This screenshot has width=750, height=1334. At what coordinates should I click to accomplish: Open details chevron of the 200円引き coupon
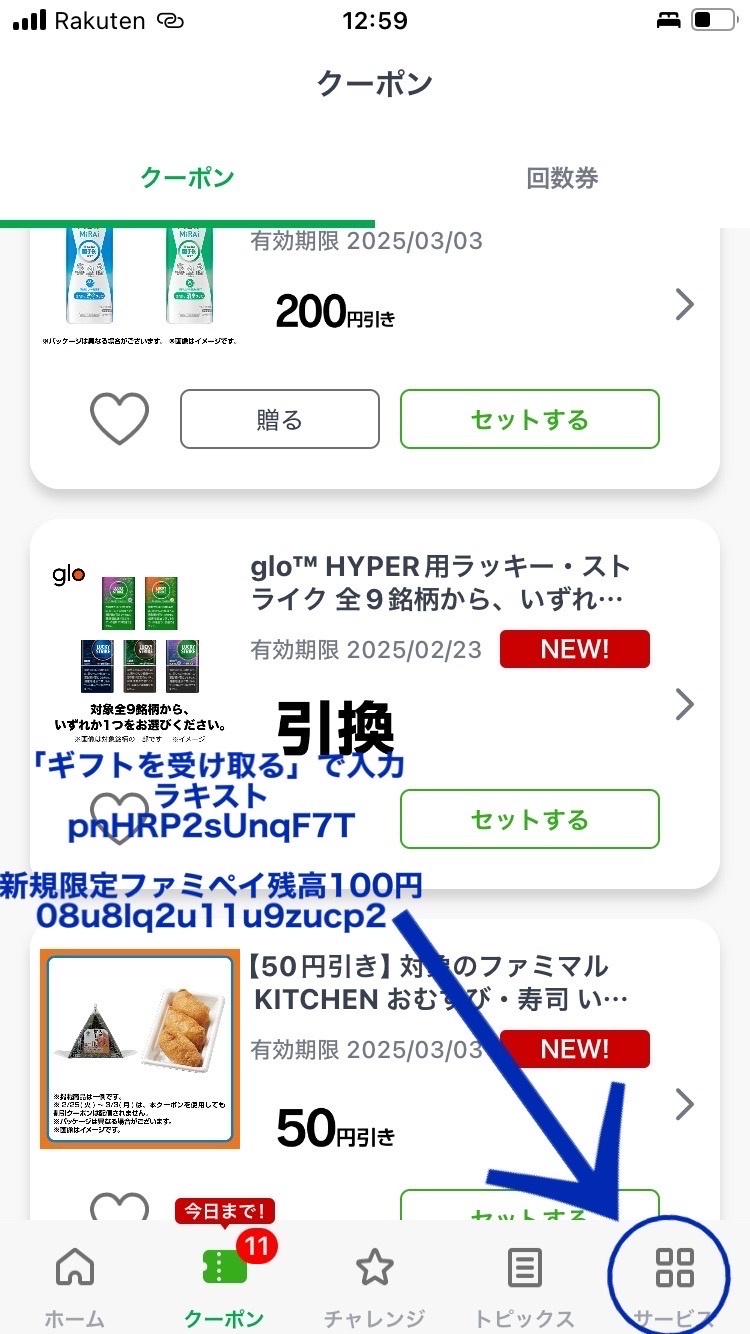click(684, 304)
